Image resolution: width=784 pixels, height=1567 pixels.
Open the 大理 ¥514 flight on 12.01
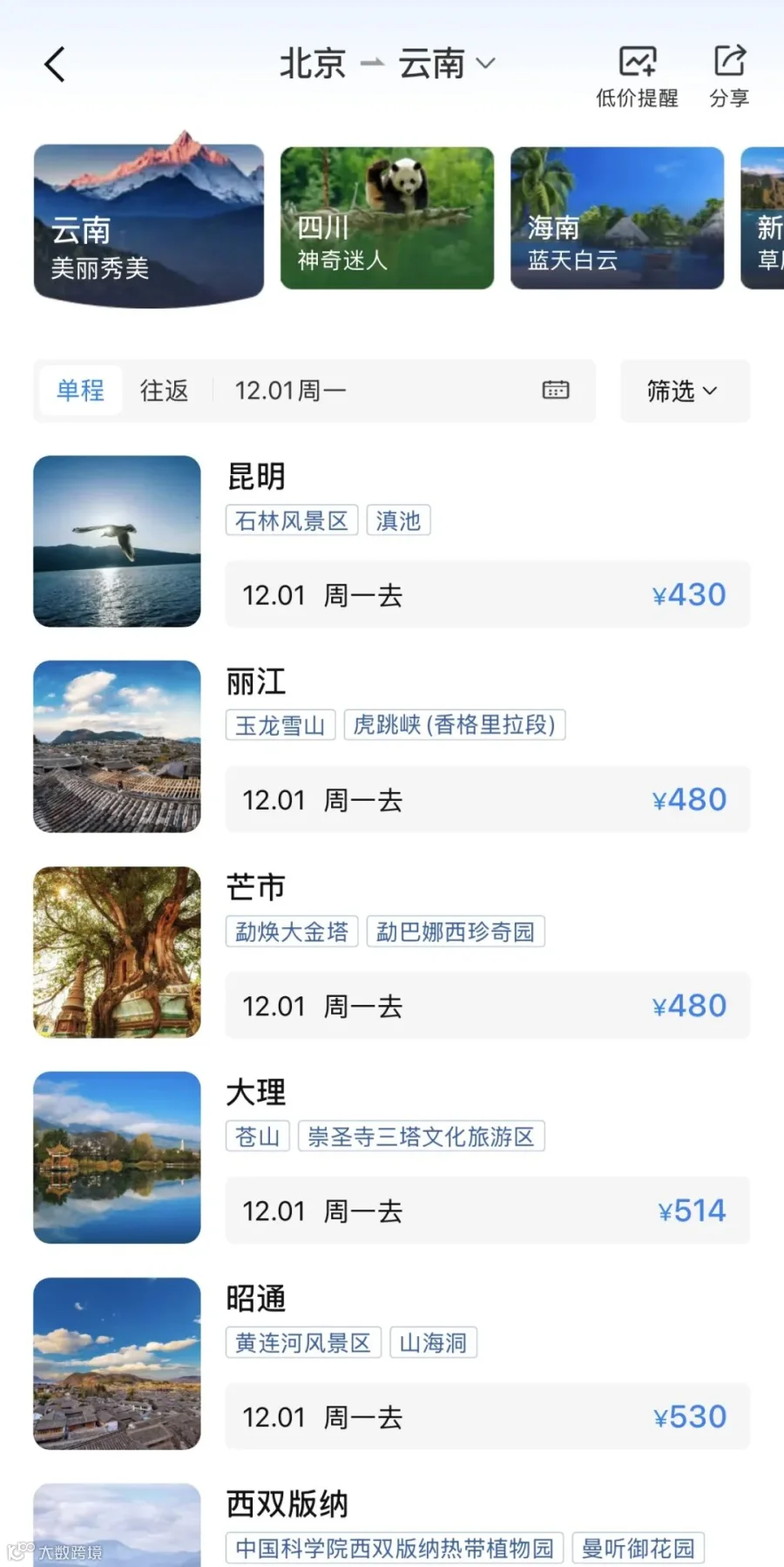click(x=487, y=1211)
